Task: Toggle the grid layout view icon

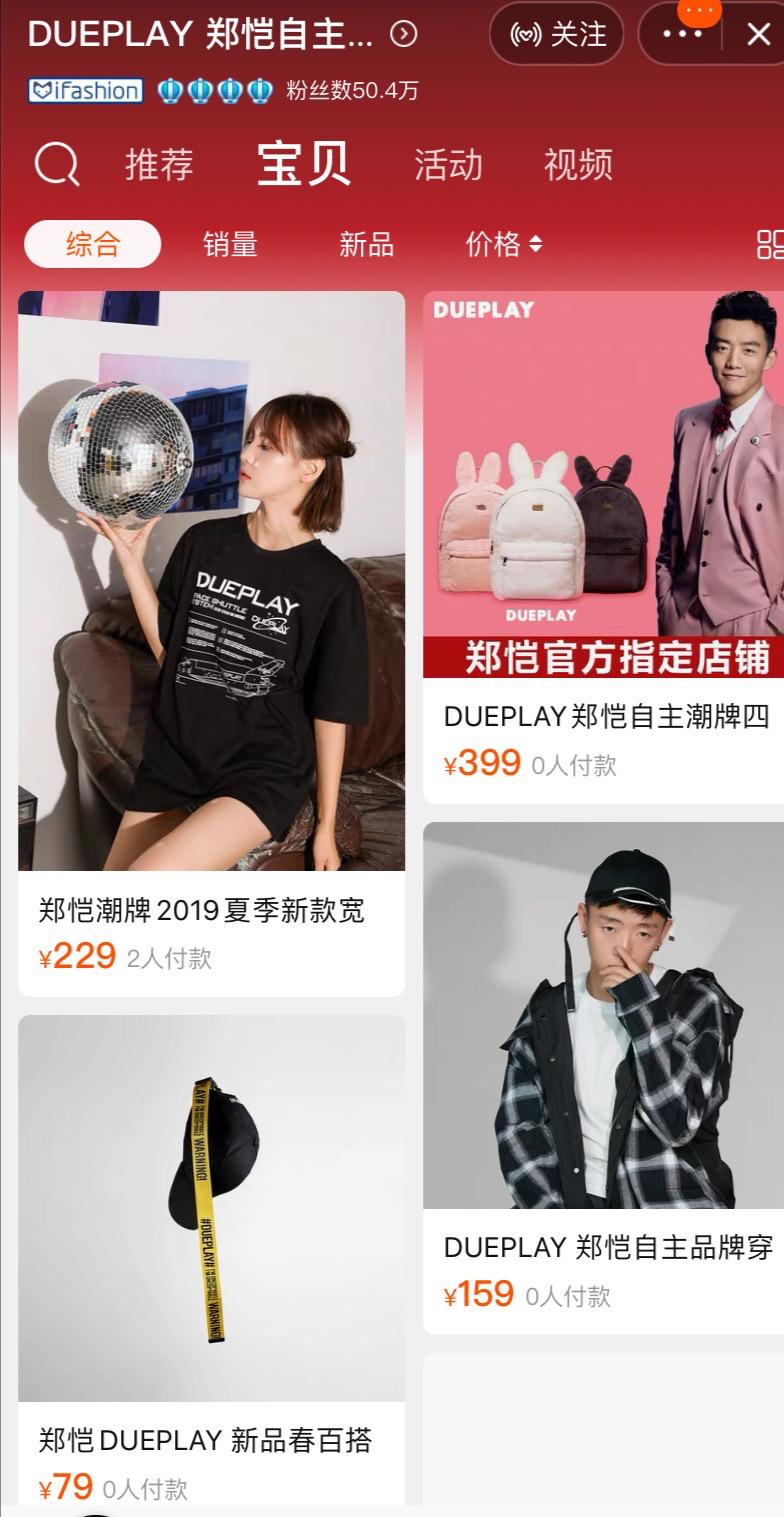Action: [x=769, y=244]
